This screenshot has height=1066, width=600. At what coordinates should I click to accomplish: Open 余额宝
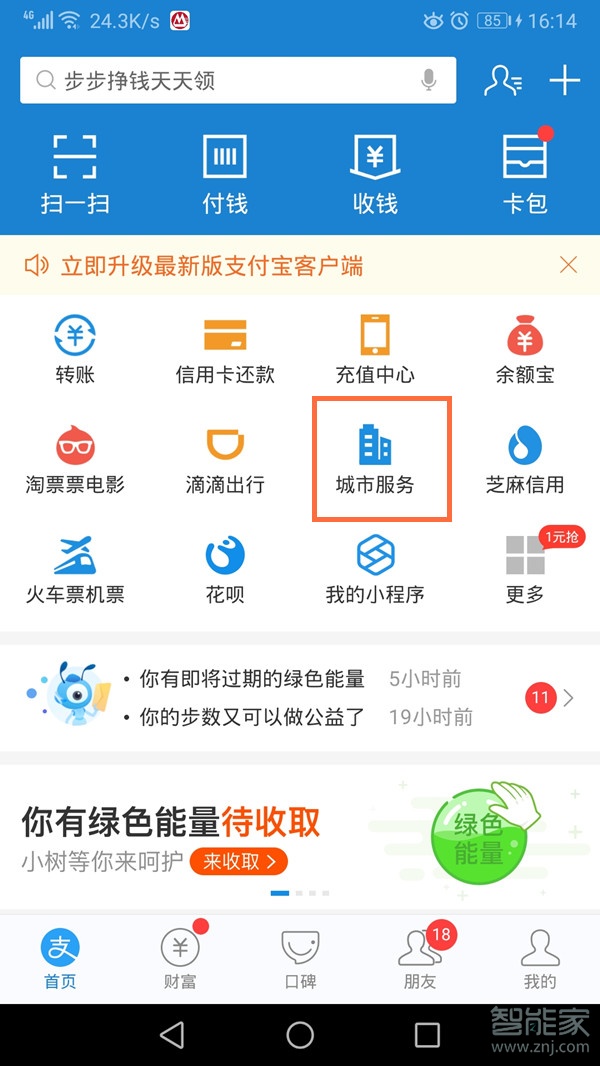[x=525, y=349]
